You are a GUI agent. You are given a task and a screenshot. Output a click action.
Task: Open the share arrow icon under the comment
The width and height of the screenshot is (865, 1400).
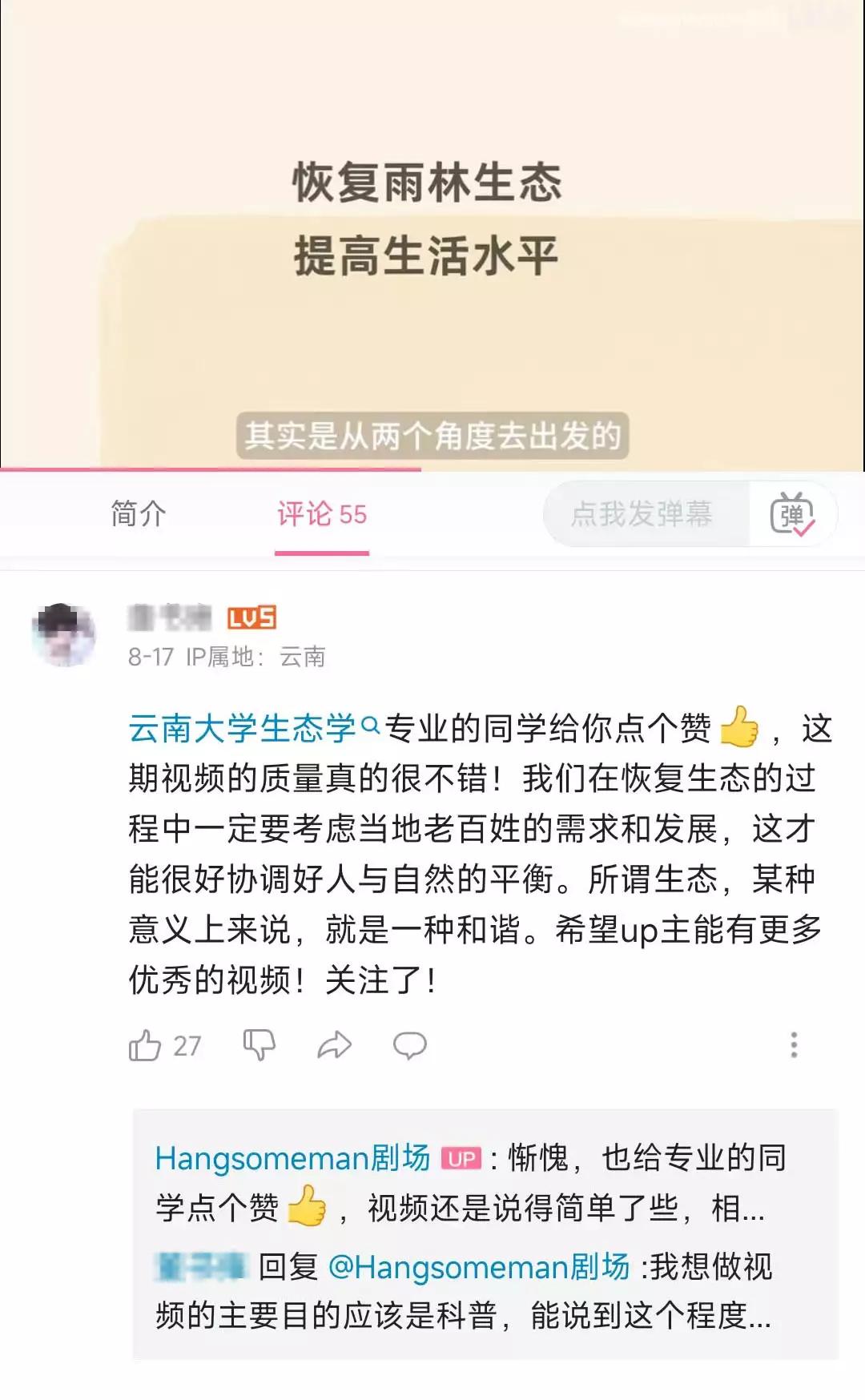333,1044
